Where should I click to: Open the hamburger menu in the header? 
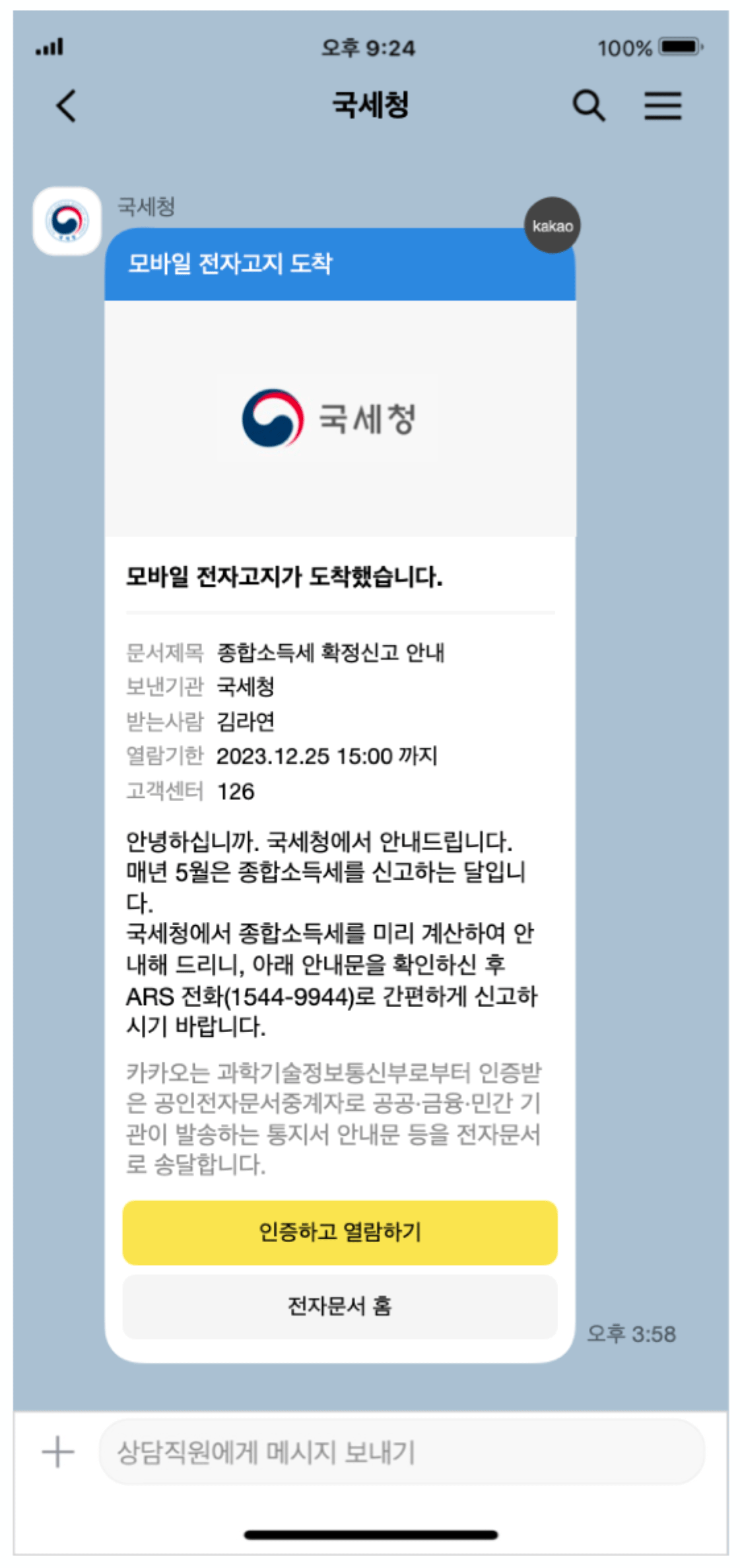pos(662,106)
